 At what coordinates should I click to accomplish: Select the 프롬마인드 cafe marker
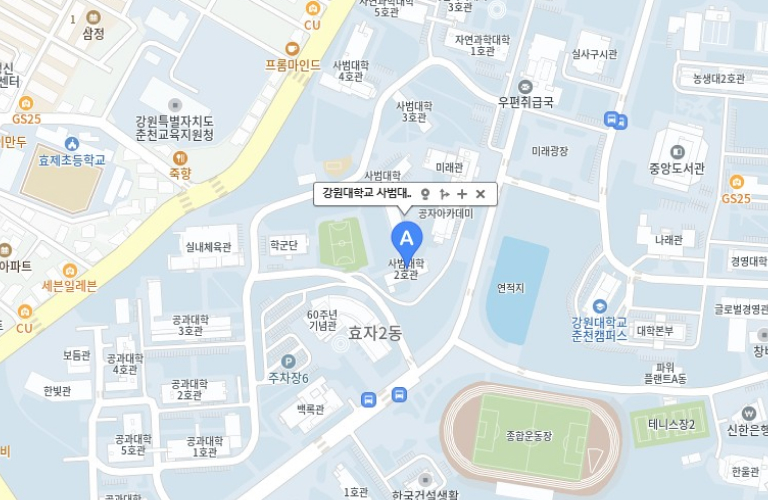click(x=293, y=48)
